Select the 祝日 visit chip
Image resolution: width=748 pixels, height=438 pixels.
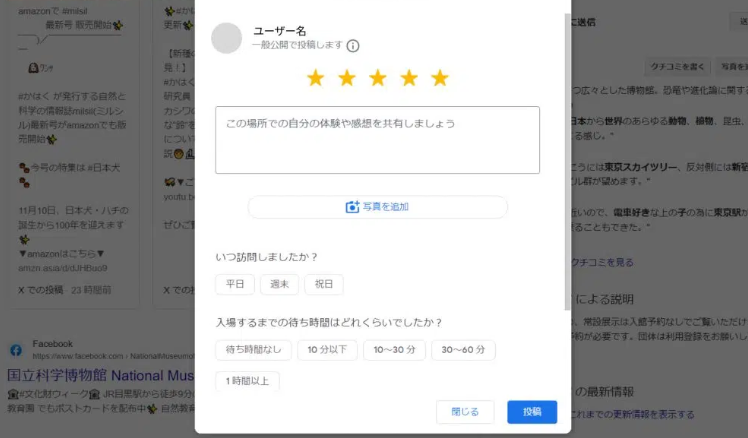click(324, 284)
